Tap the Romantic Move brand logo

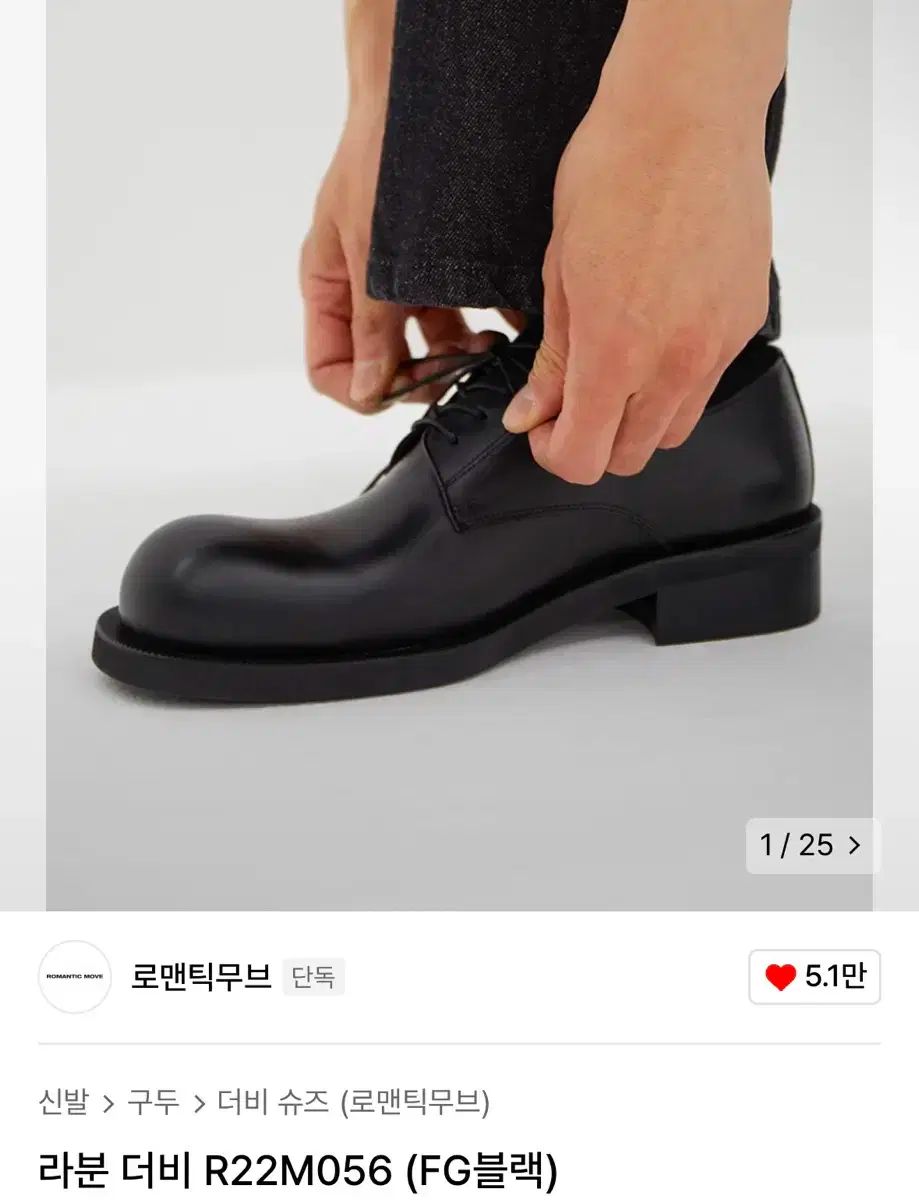75,977
